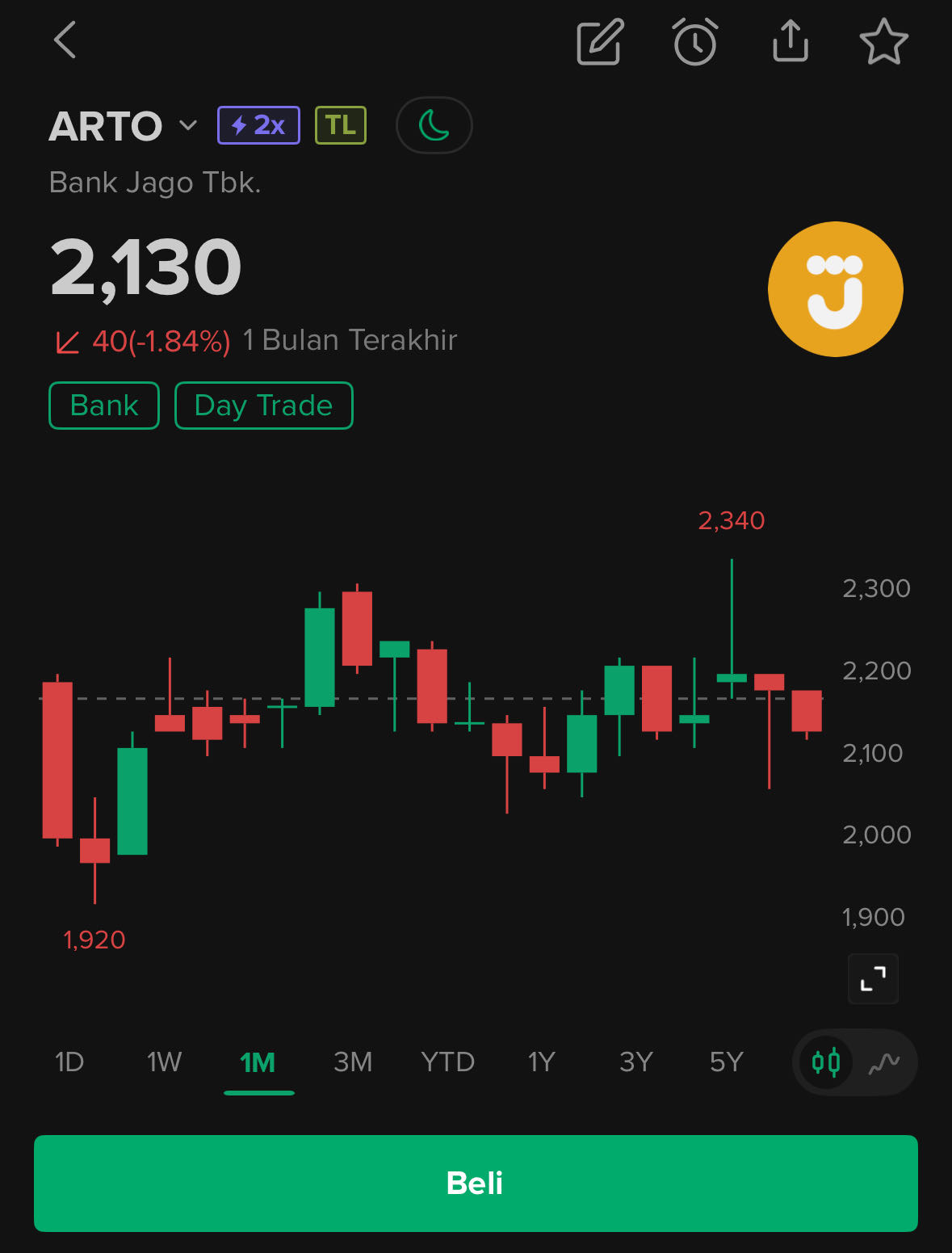Expand the chart to fullscreen
Image resolution: width=952 pixels, height=1253 pixels.
873,978
